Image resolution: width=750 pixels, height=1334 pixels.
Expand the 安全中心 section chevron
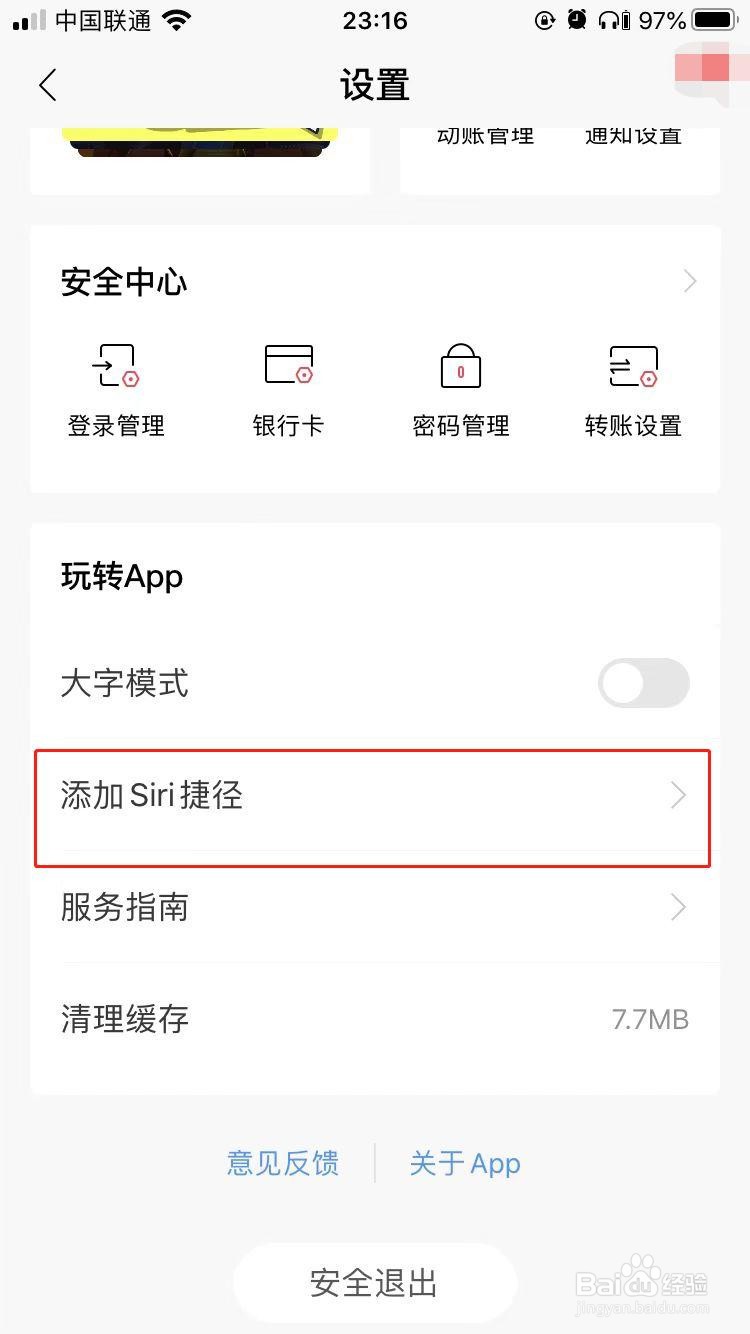point(689,281)
